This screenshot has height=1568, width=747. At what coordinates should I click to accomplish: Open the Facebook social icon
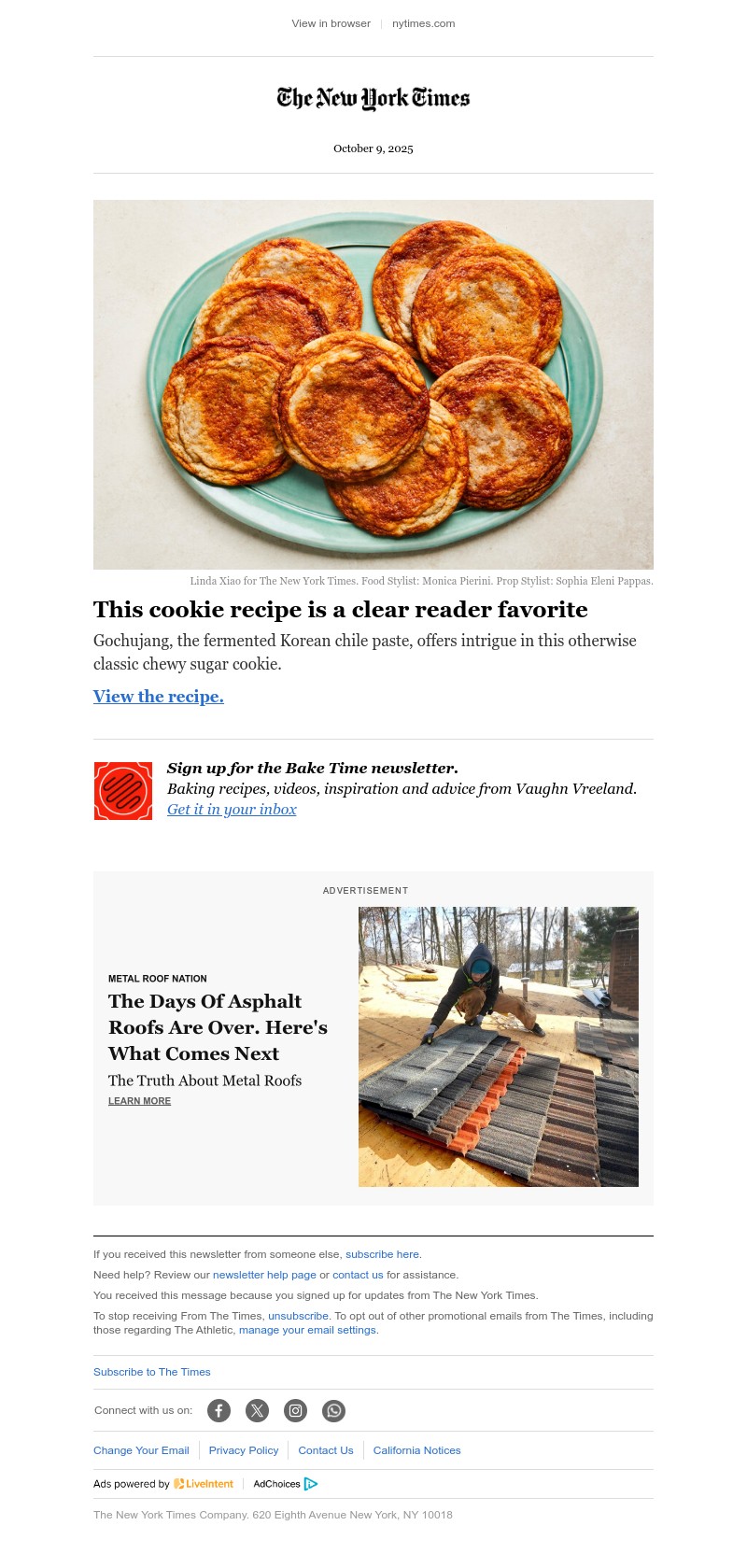coord(218,1410)
